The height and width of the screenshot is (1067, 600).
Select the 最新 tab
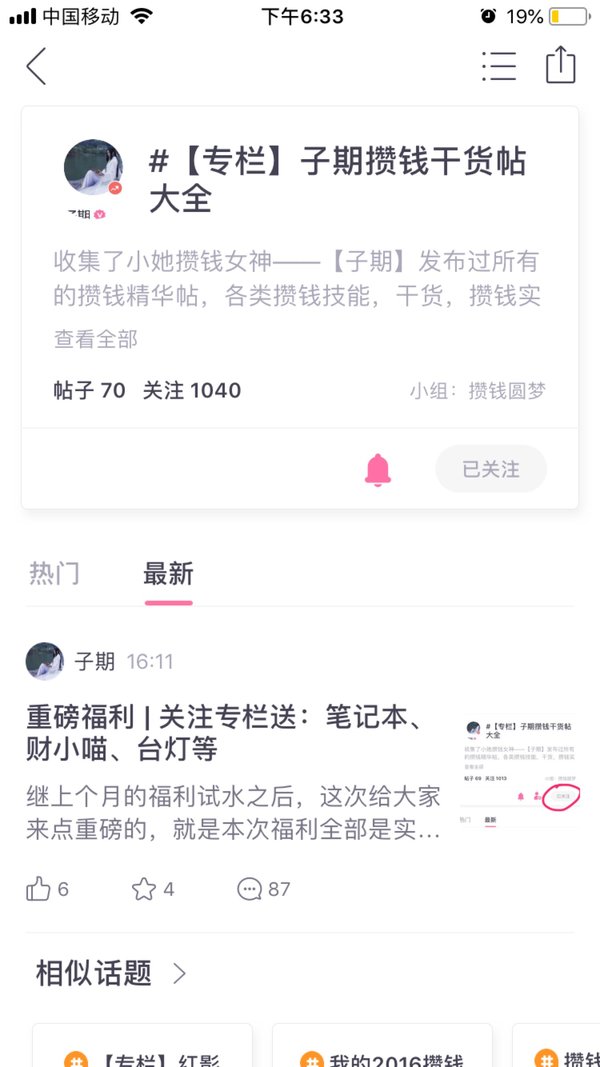click(x=168, y=574)
